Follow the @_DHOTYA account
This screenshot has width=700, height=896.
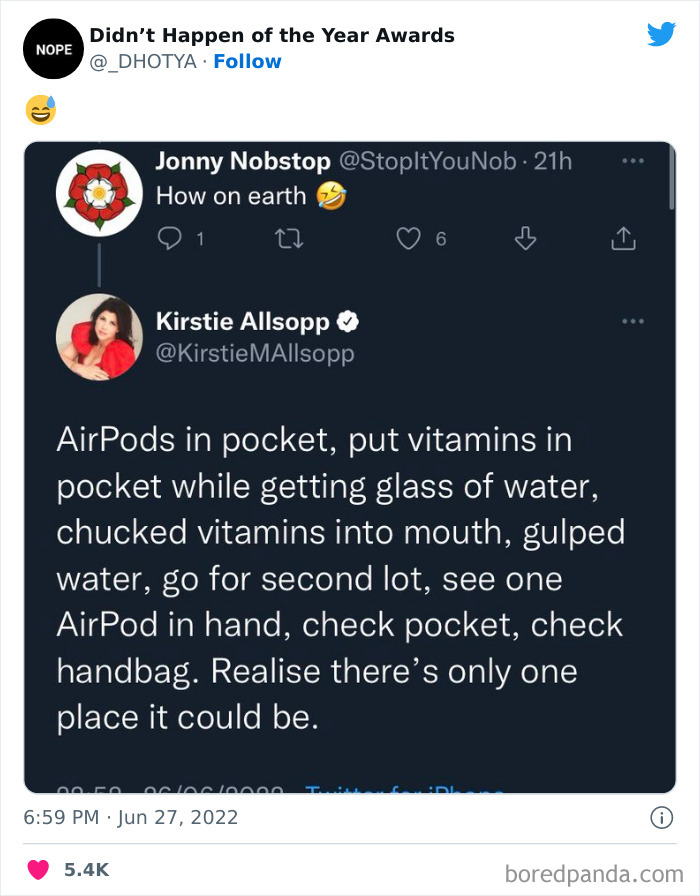pos(247,61)
